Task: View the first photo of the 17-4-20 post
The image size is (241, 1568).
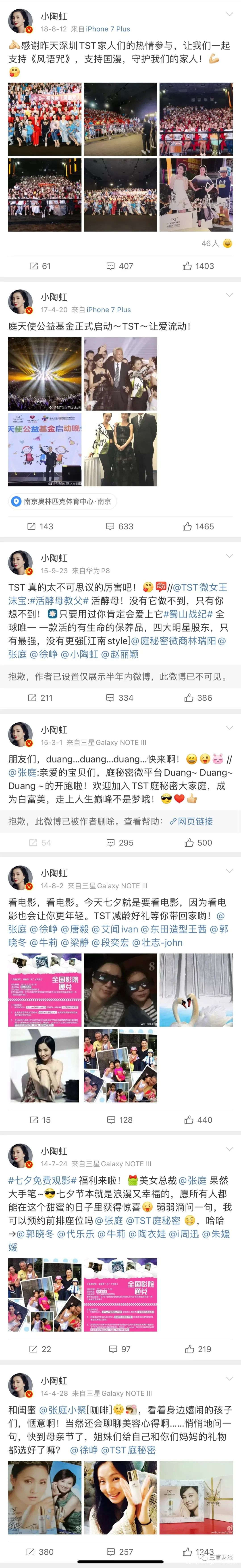Action: point(44,374)
